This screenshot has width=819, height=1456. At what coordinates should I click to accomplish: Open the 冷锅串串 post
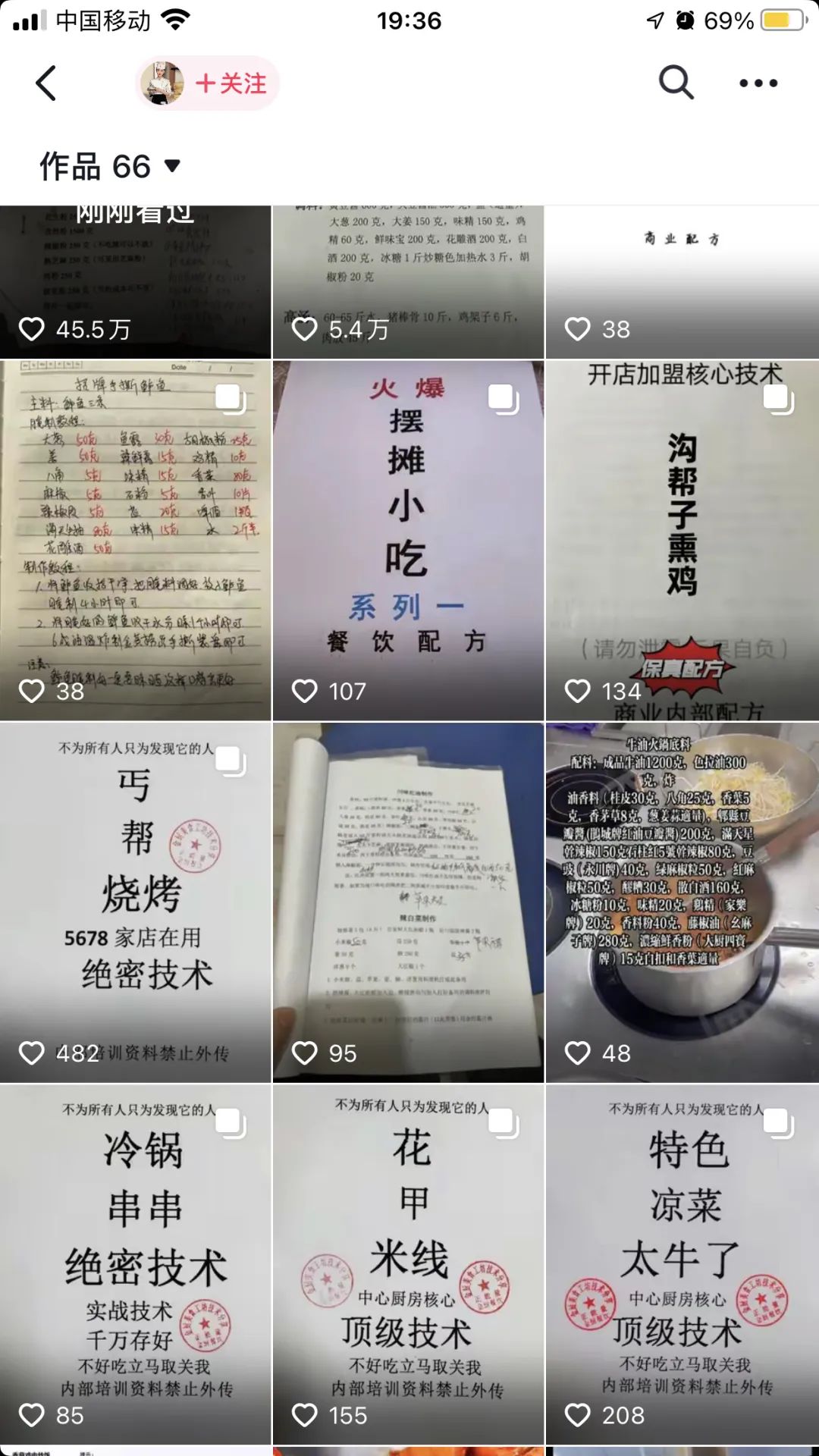click(x=135, y=1264)
